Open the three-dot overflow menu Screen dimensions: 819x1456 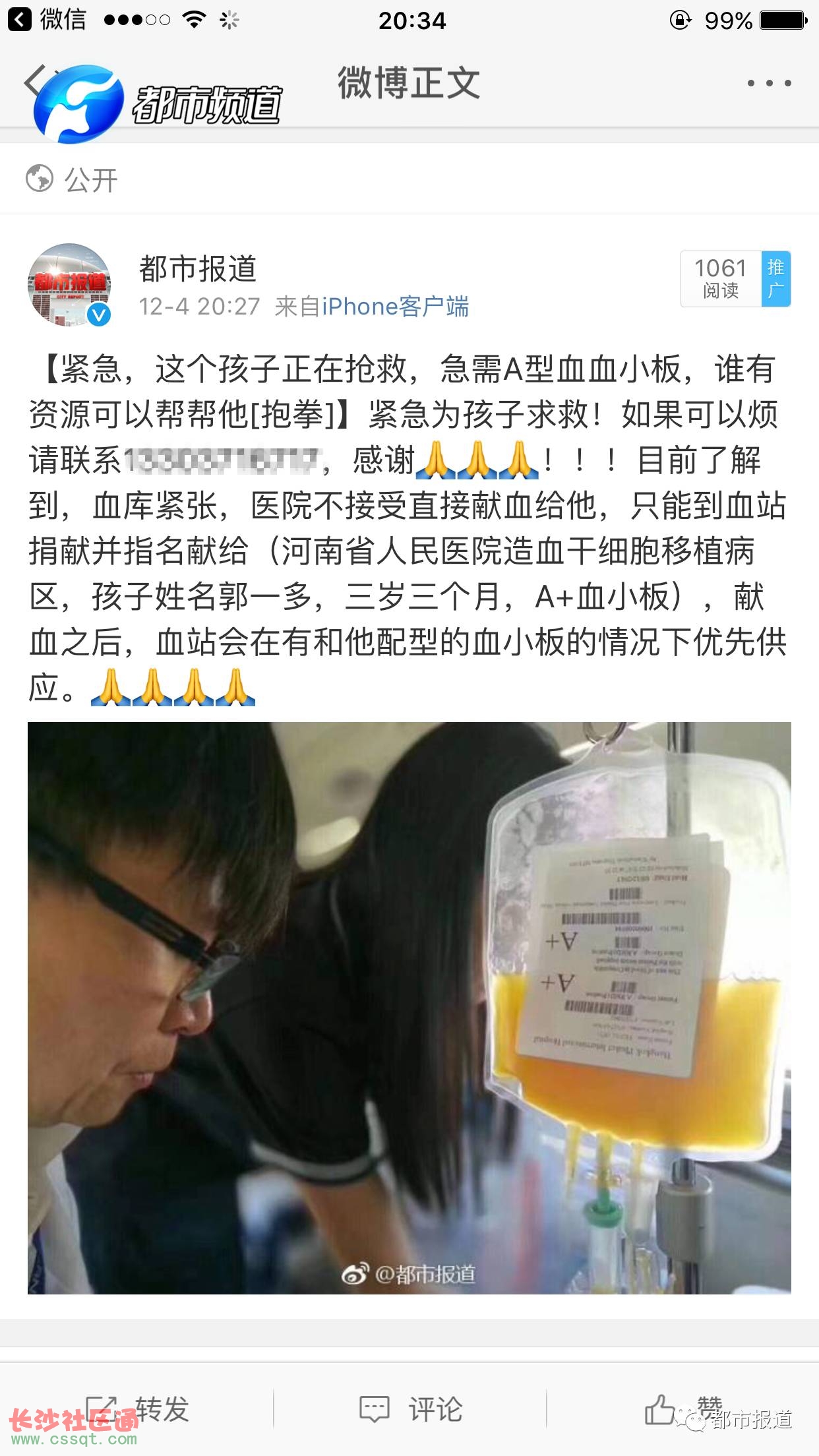tap(769, 84)
